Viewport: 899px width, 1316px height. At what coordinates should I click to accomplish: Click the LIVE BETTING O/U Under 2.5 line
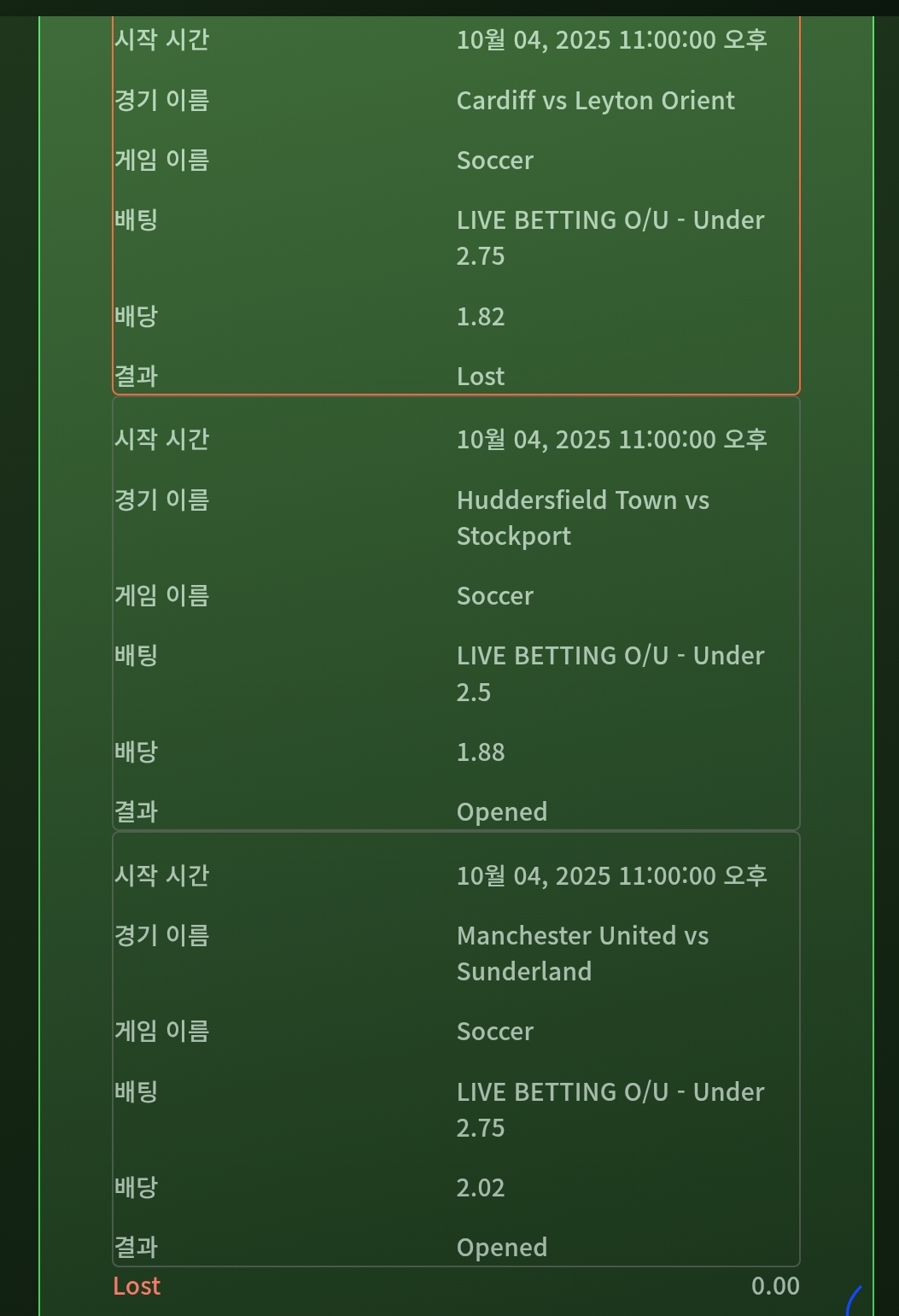pyautogui.click(x=610, y=673)
